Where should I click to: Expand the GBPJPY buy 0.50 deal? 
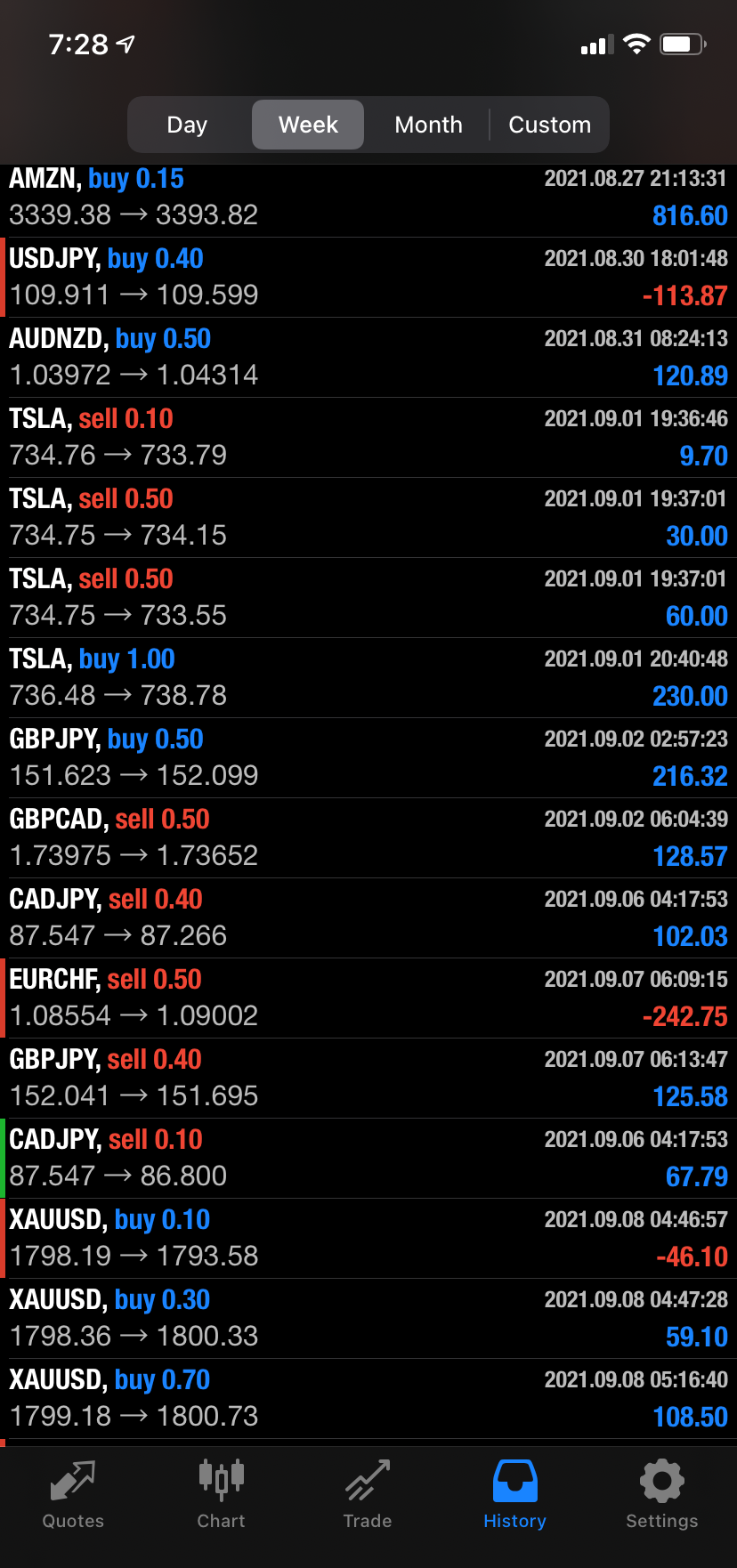coord(368,758)
